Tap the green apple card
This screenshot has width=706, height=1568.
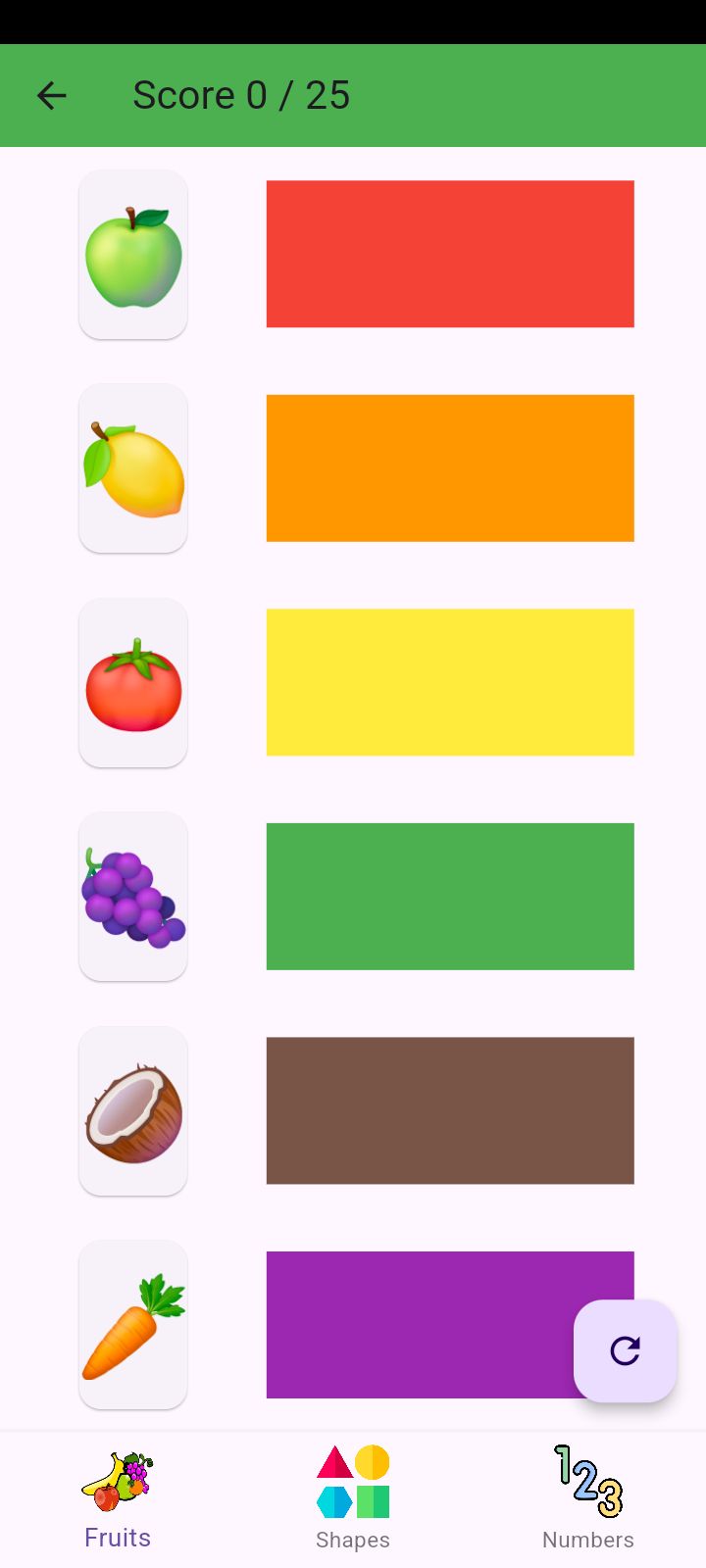(x=133, y=255)
